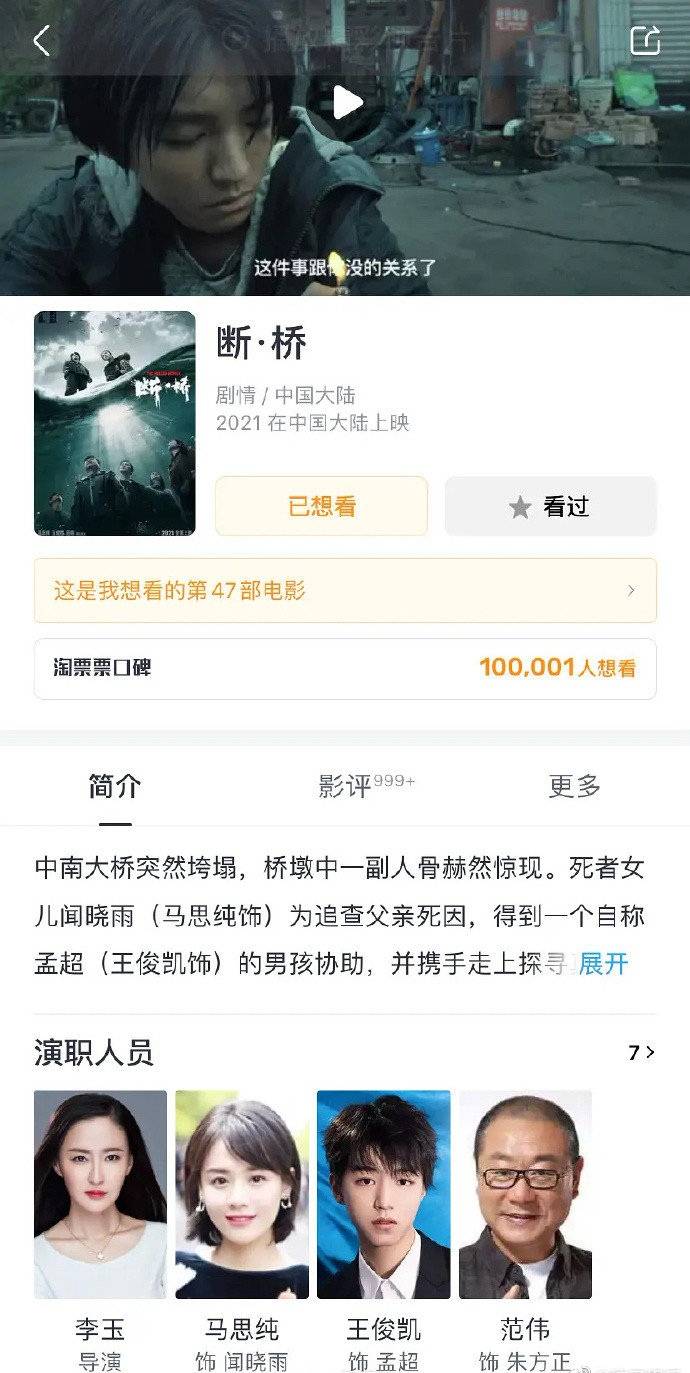Tap the 已想看 button
The width and height of the screenshot is (690, 1373).
(x=321, y=506)
